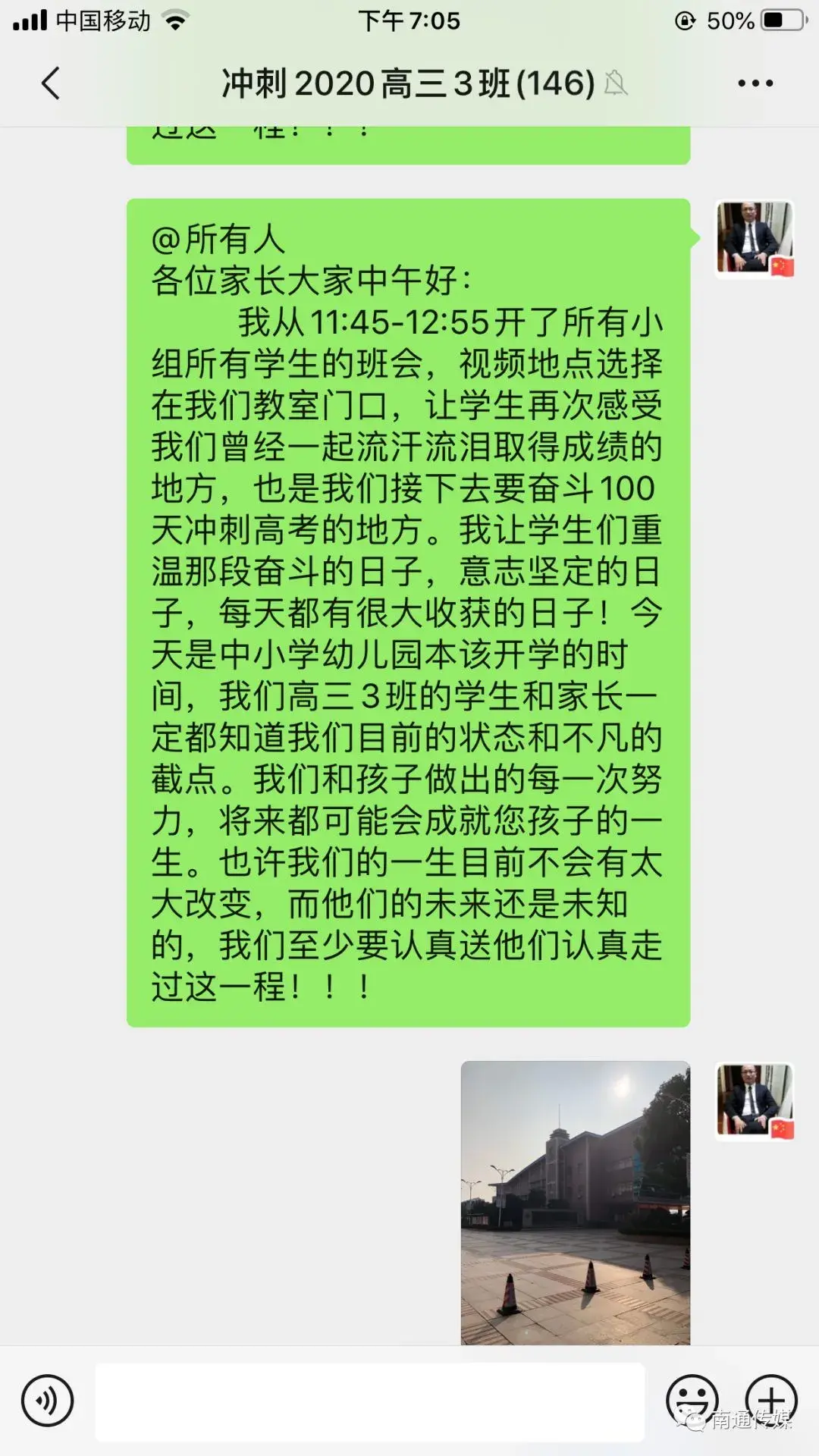Open the emoji sticker panel
This screenshot has height=1456, width=819.
click(692, 1401)
